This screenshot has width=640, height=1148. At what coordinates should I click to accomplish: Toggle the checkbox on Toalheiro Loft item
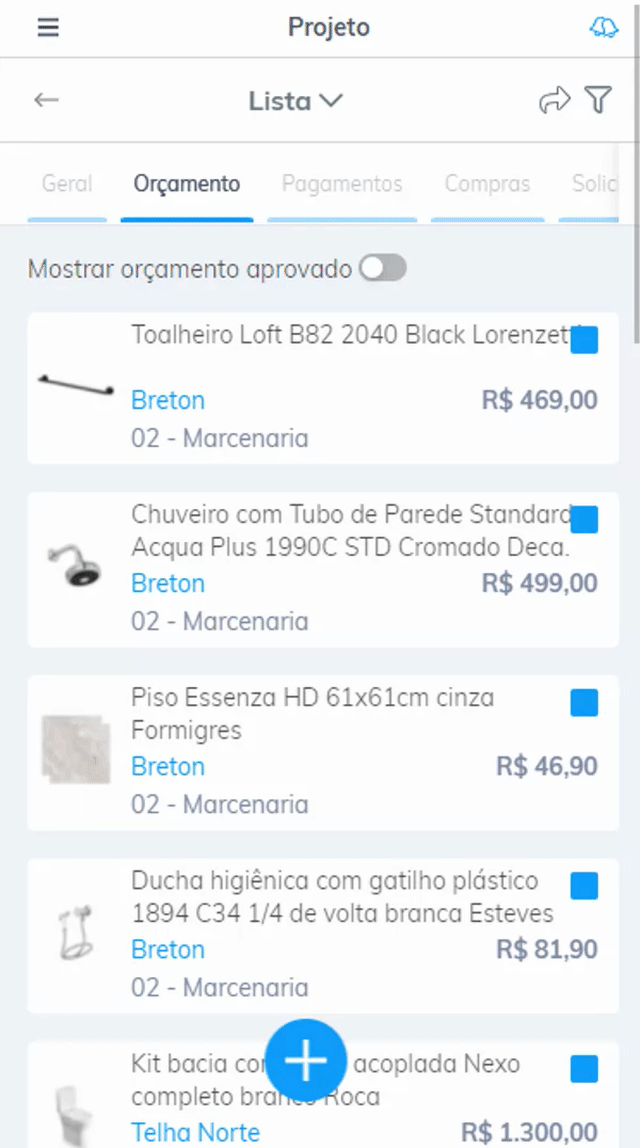584,339
